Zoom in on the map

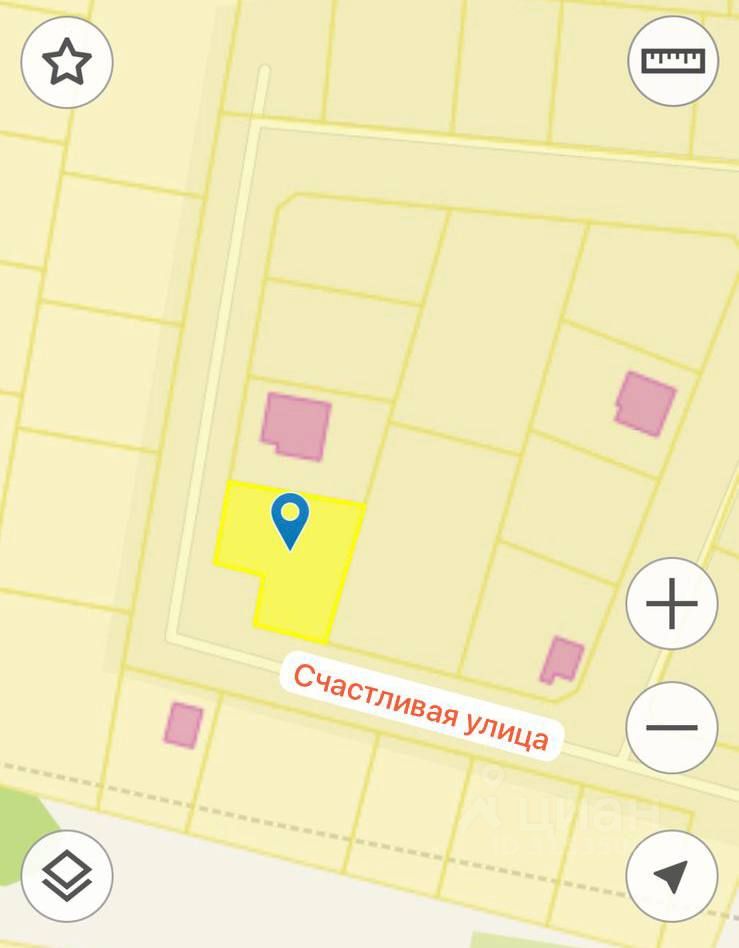pos(672,605)
